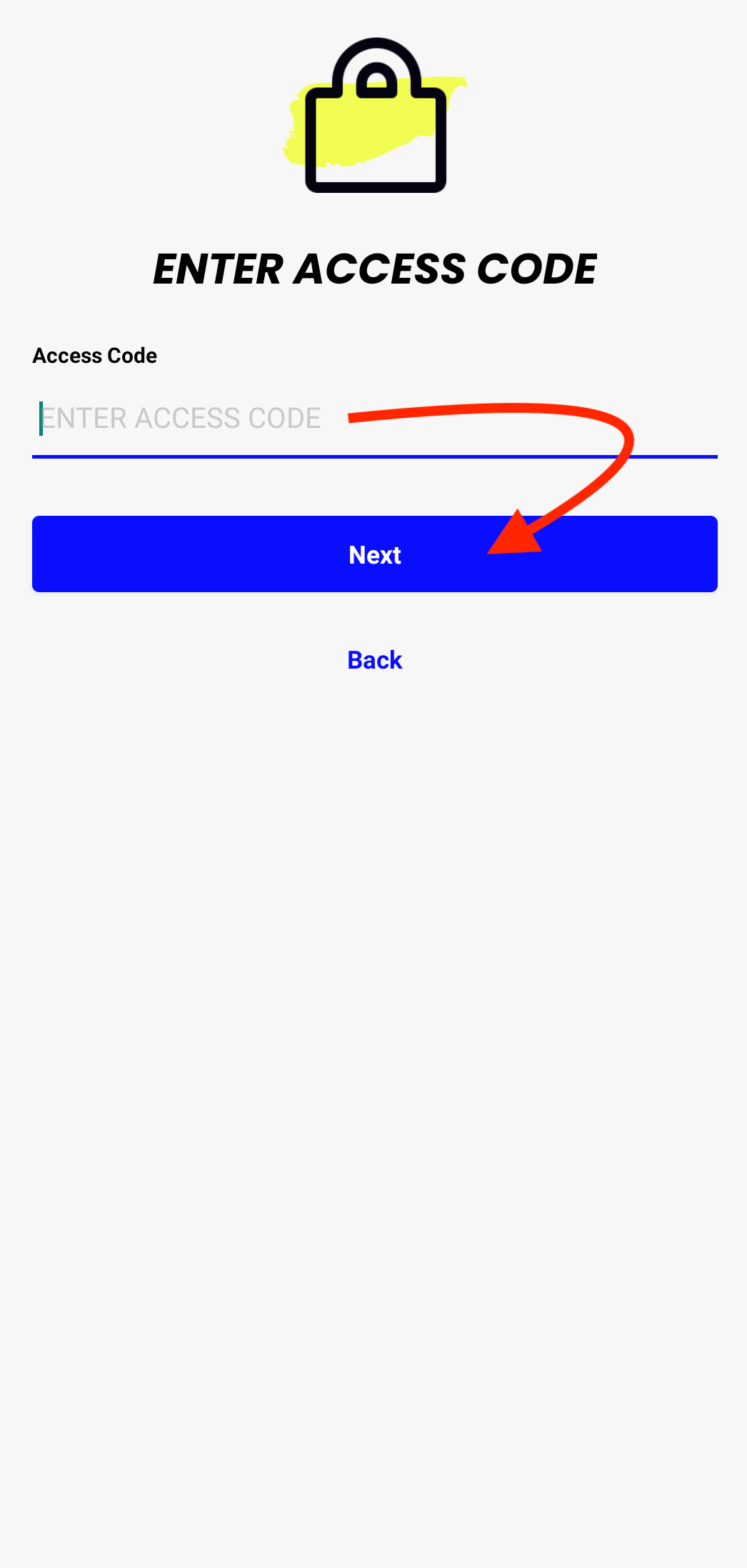
Task: Tap the Next button
Action: click(374, 554)
